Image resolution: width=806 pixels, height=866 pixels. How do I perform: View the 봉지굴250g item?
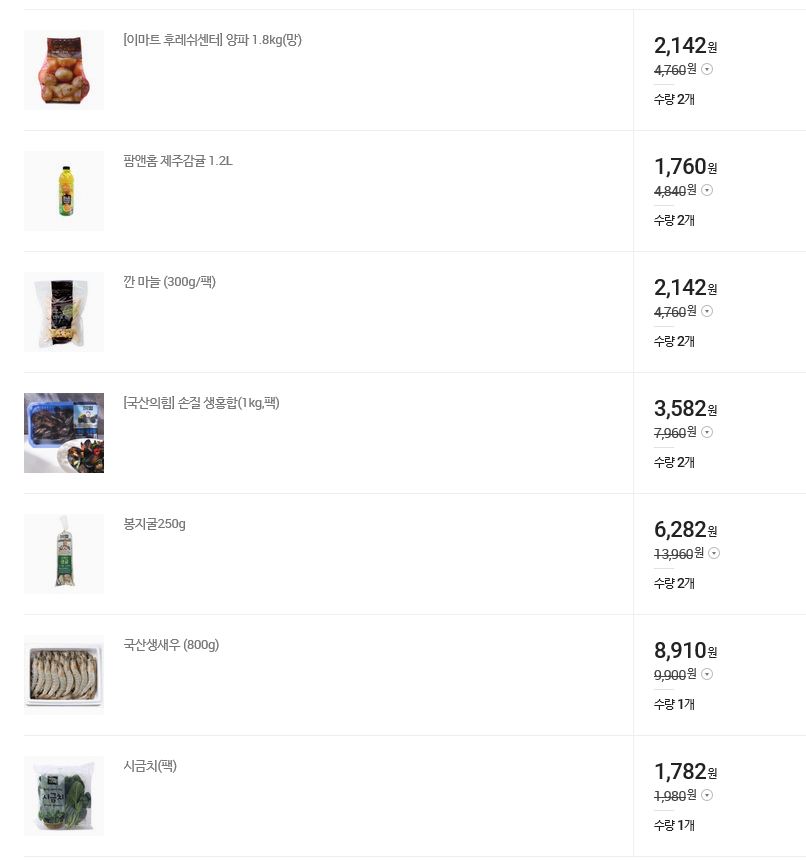tap(154, 524)
